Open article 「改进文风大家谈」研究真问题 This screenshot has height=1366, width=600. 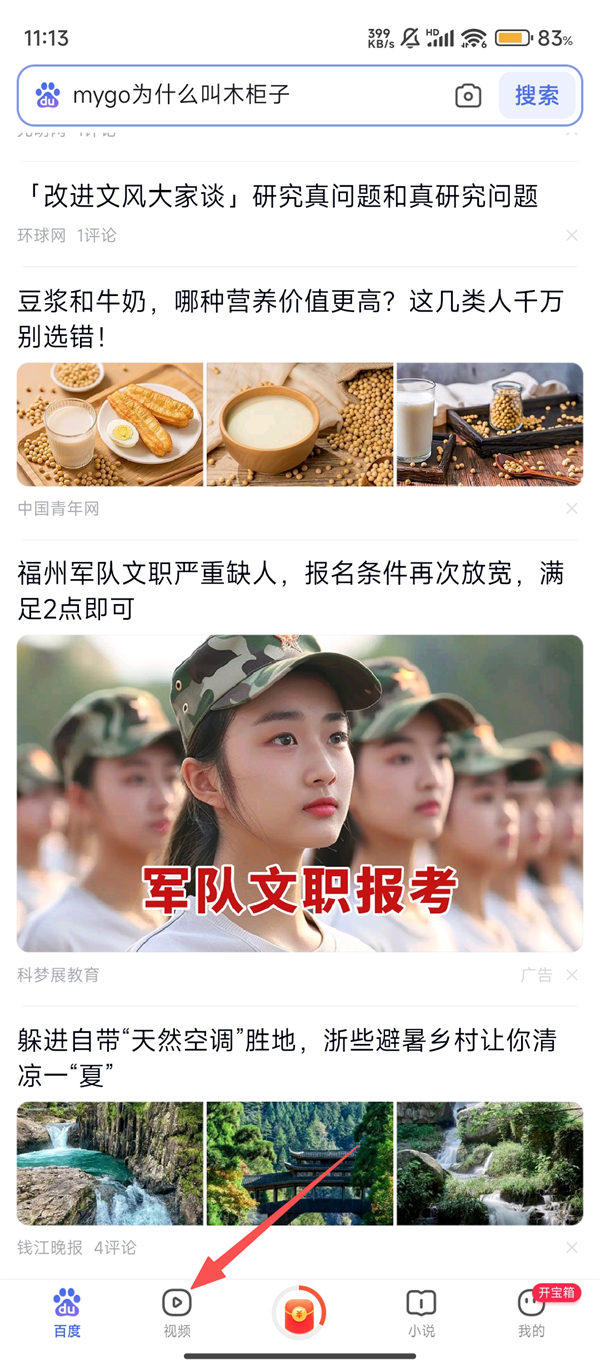[278, 197]
